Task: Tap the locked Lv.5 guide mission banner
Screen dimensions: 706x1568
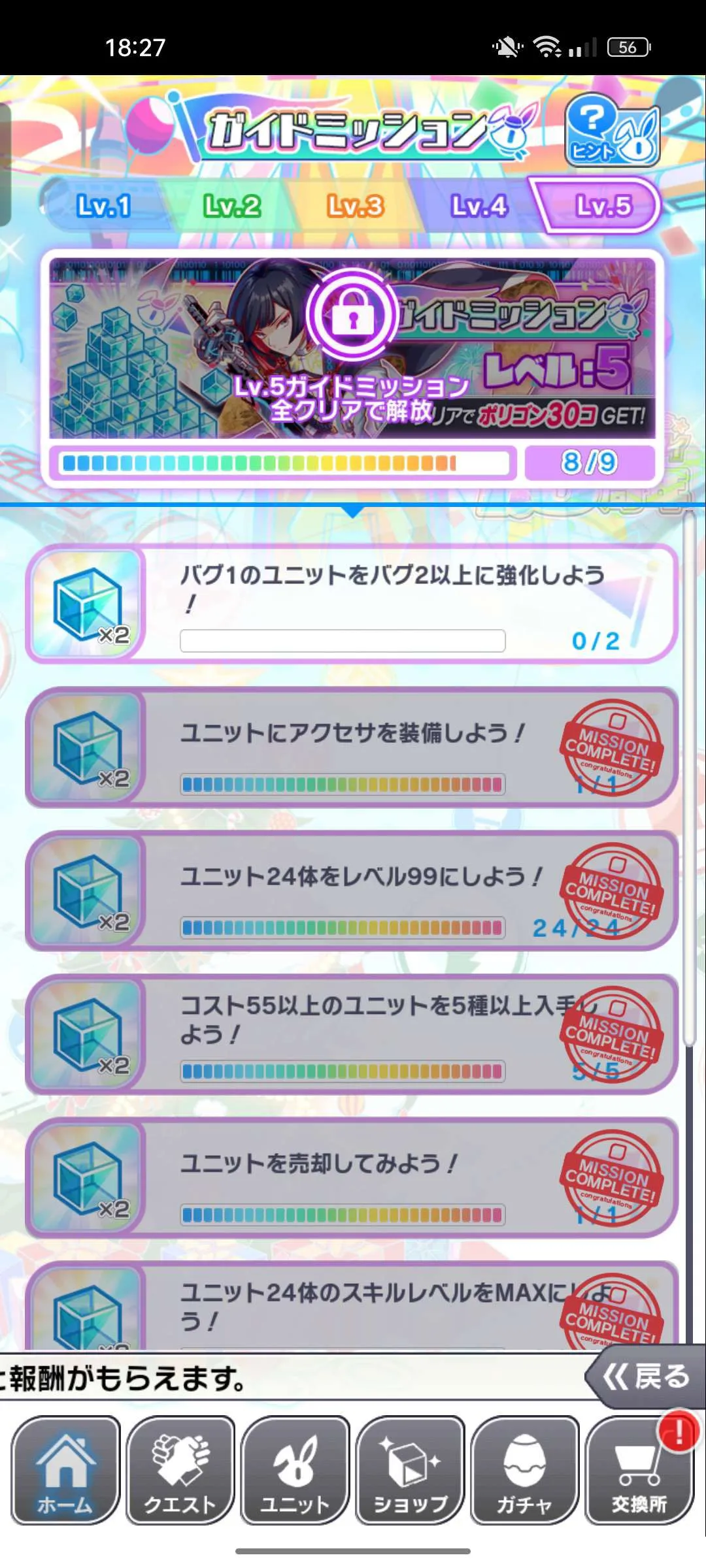Action: [352, 348]
